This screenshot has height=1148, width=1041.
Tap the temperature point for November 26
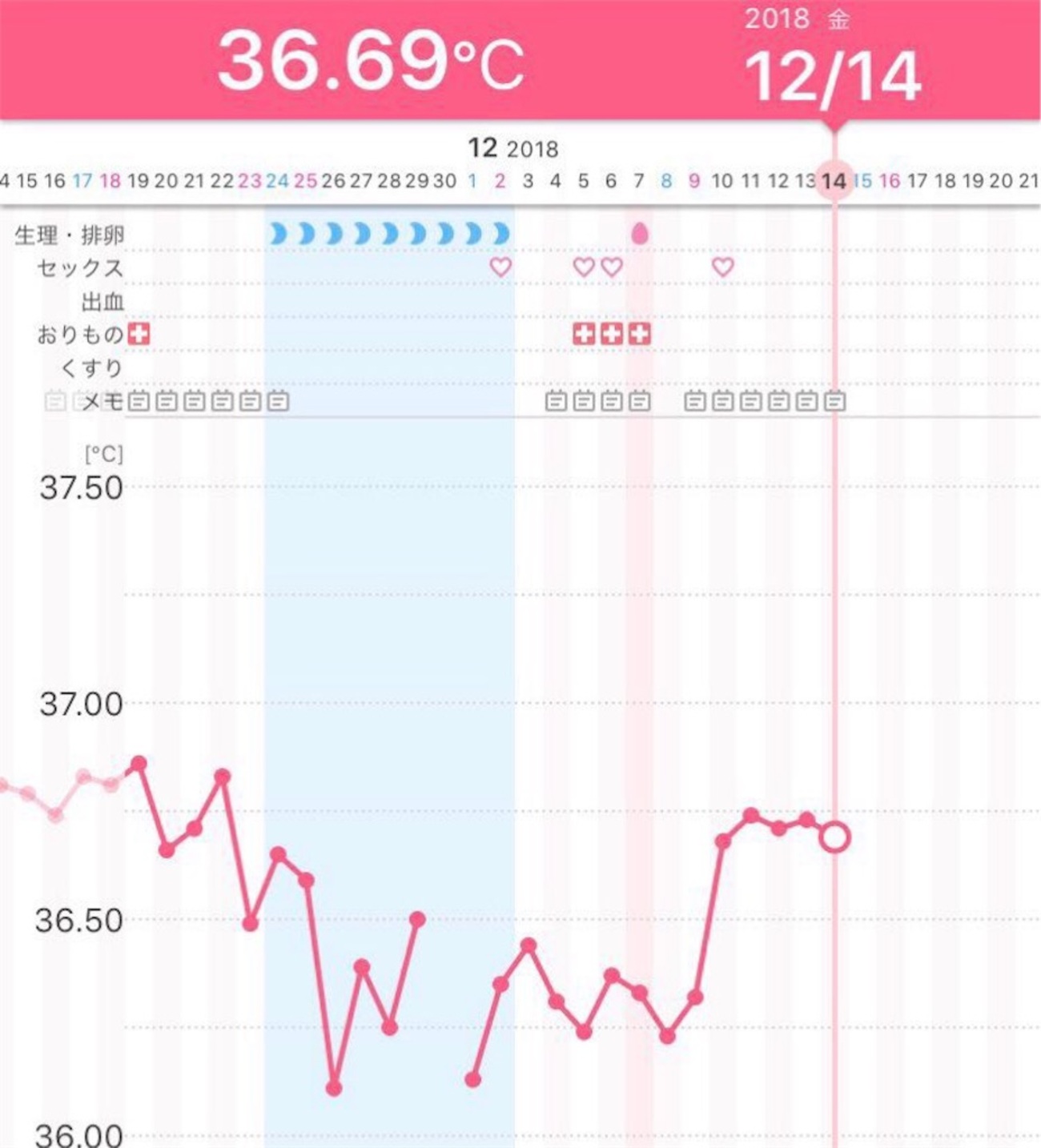(x=334, y=1088)
